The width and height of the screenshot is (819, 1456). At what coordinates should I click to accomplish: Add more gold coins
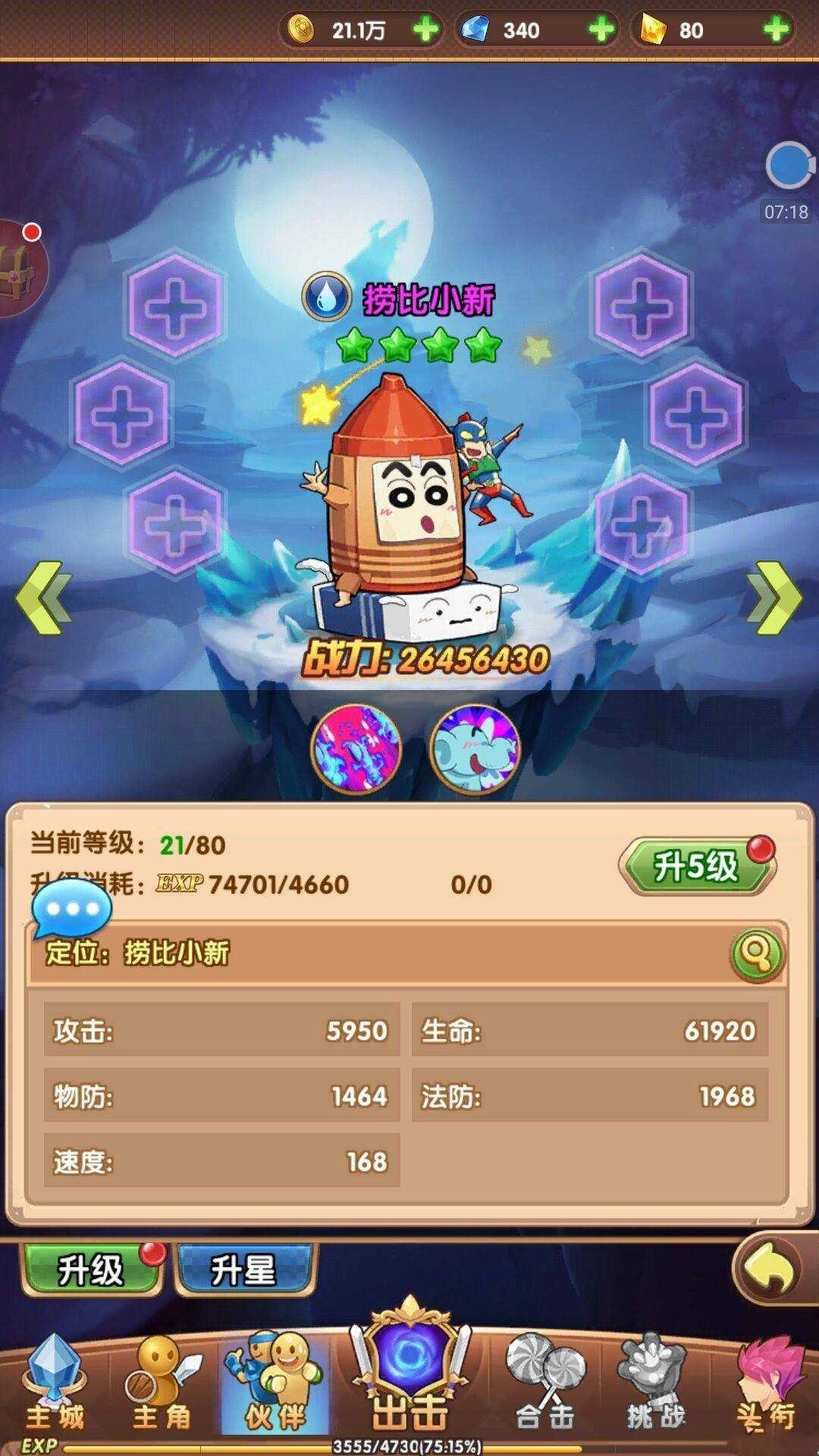pyautogui.click(x=425, y=30)
